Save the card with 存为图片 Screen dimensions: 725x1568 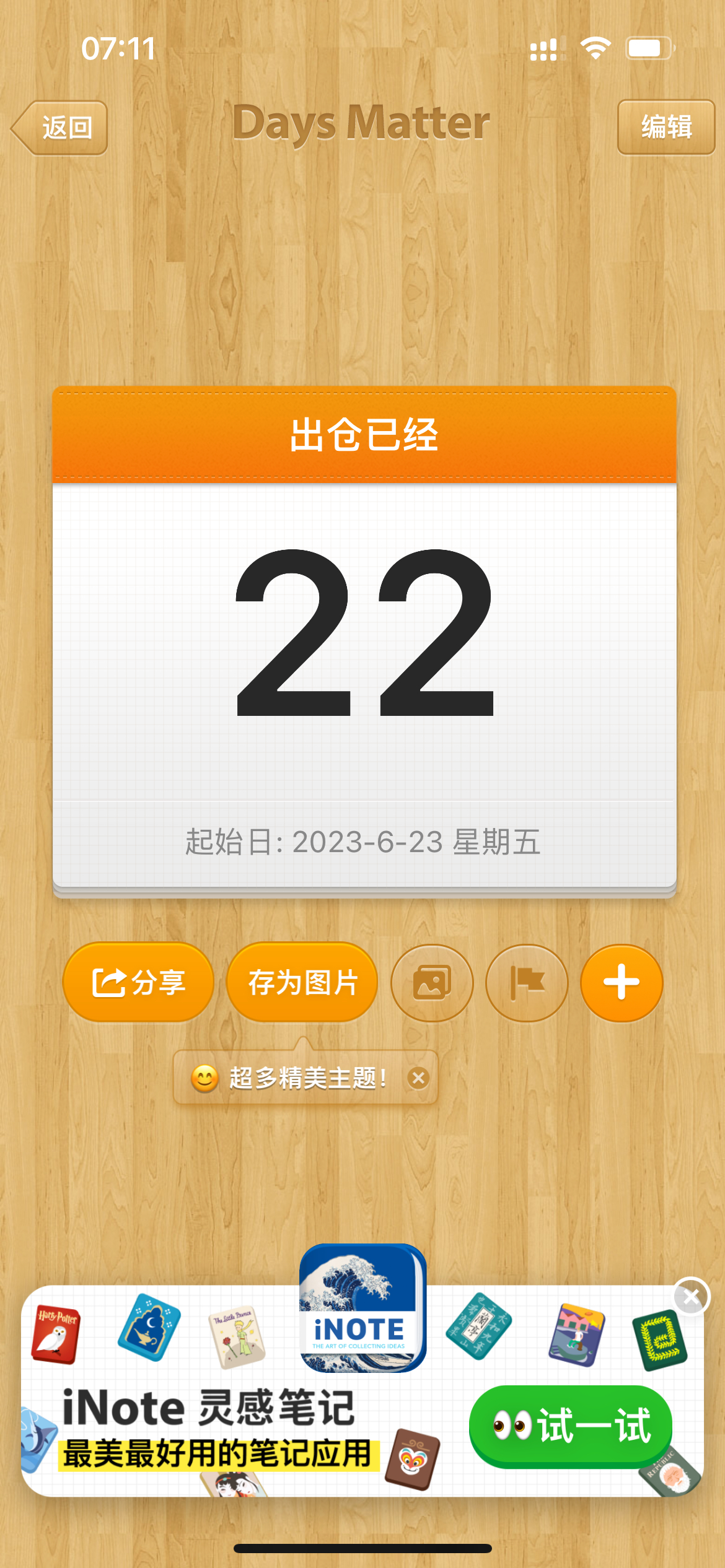[x=302, y=982]
